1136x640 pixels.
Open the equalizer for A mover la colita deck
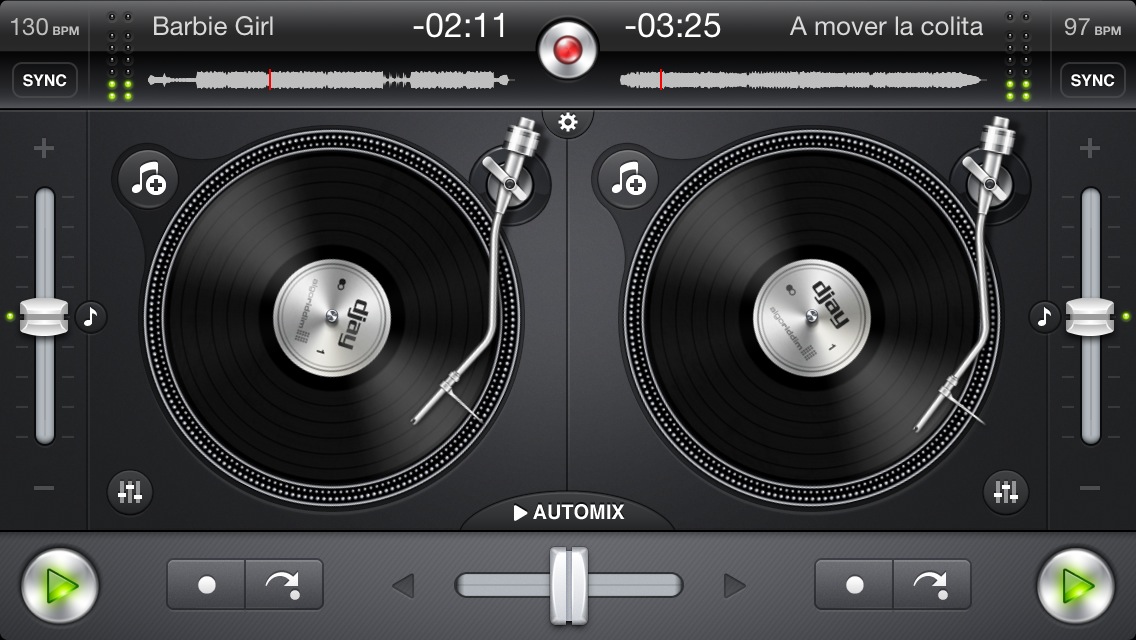click(1006, 491)
